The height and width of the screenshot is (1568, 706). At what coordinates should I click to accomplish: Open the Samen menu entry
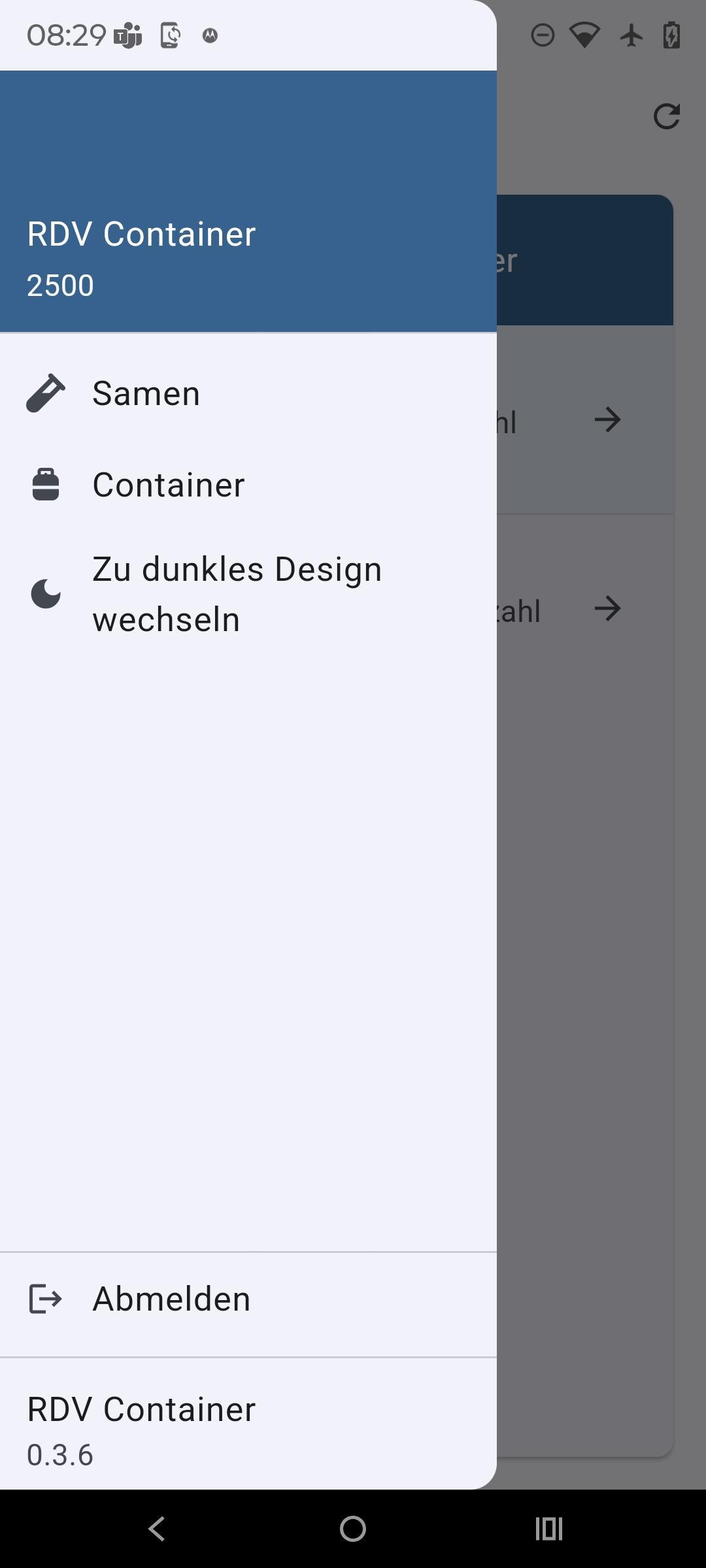coord(146,393)
